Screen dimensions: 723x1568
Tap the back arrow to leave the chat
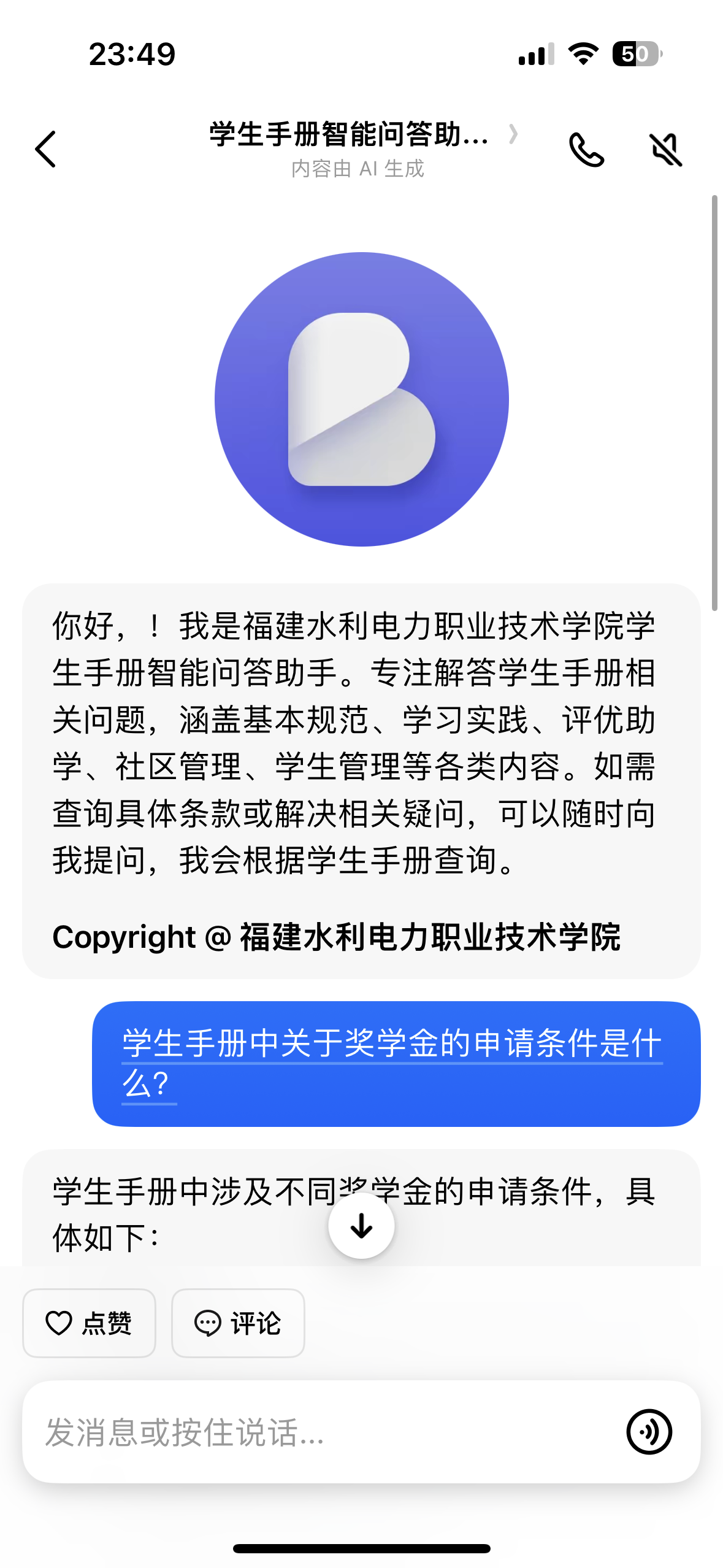pos(45,149)
